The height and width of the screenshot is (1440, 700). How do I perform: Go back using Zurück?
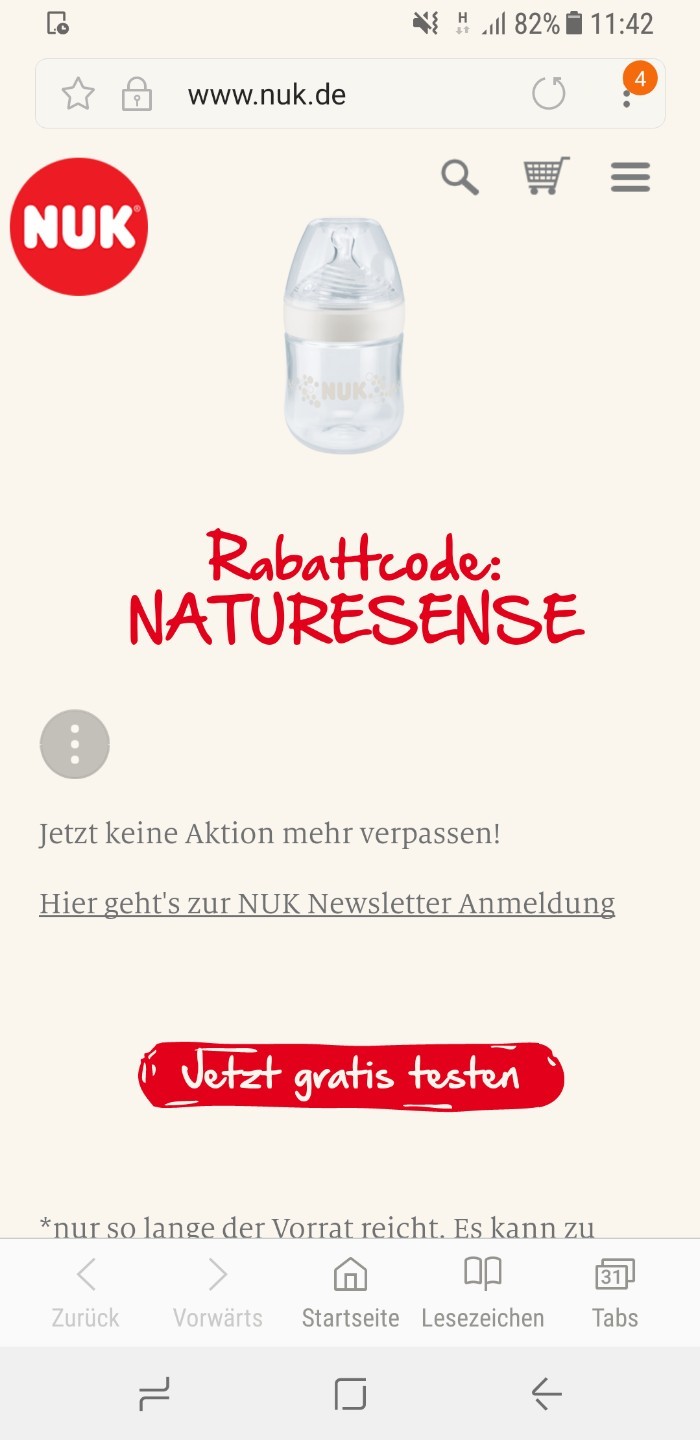pyautogui.click(x=86, y=1293)
